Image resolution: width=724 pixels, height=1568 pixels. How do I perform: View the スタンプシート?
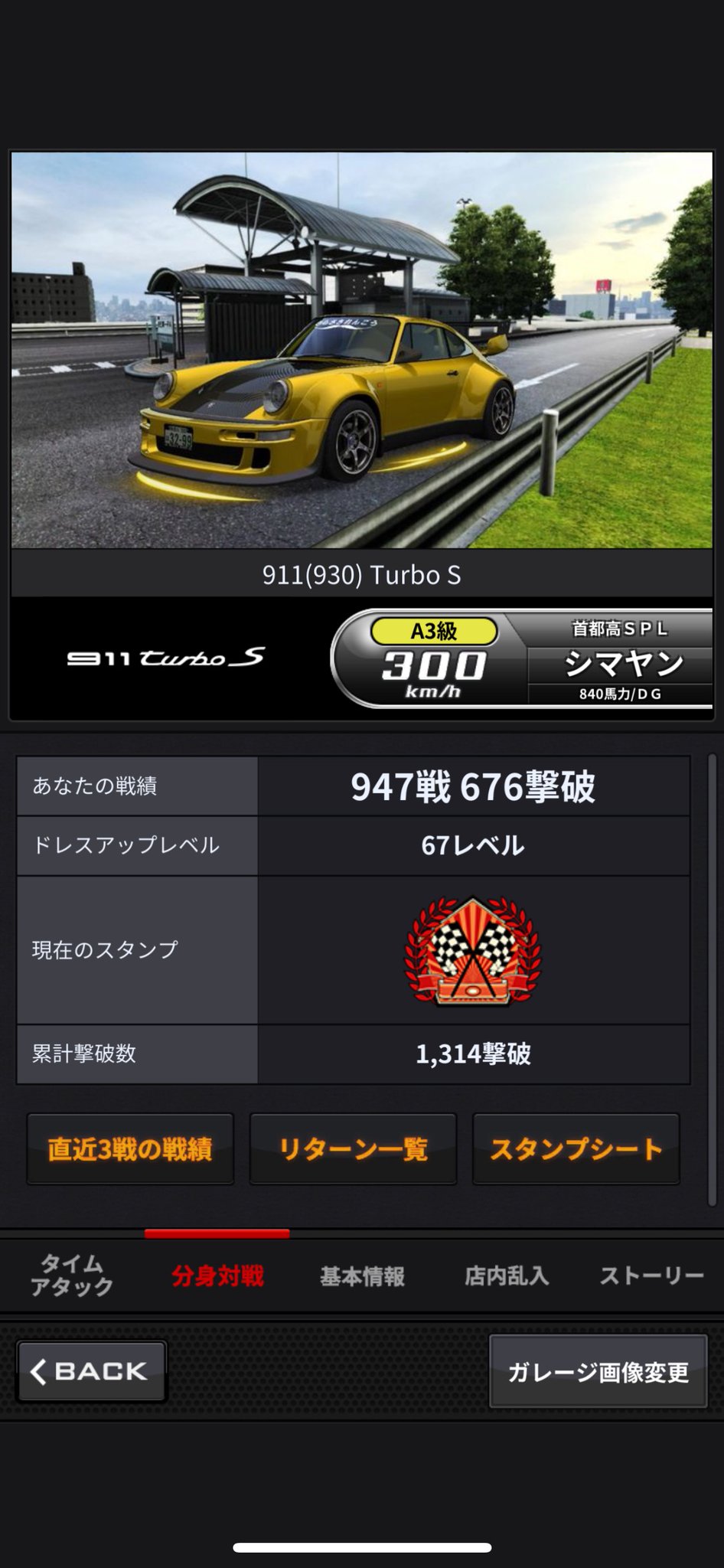click(576, 1148)
